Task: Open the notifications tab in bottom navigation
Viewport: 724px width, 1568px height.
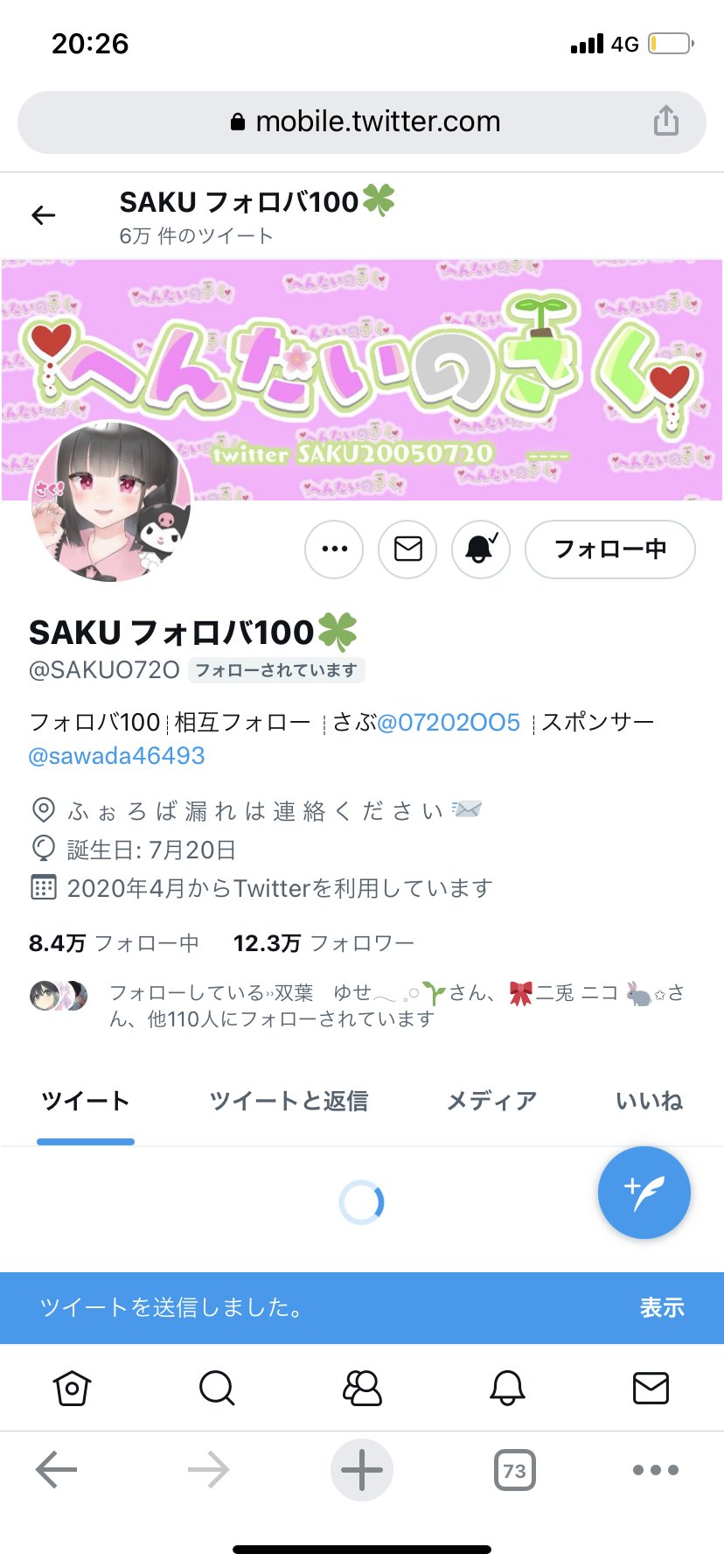Action: coord(507,1388)
